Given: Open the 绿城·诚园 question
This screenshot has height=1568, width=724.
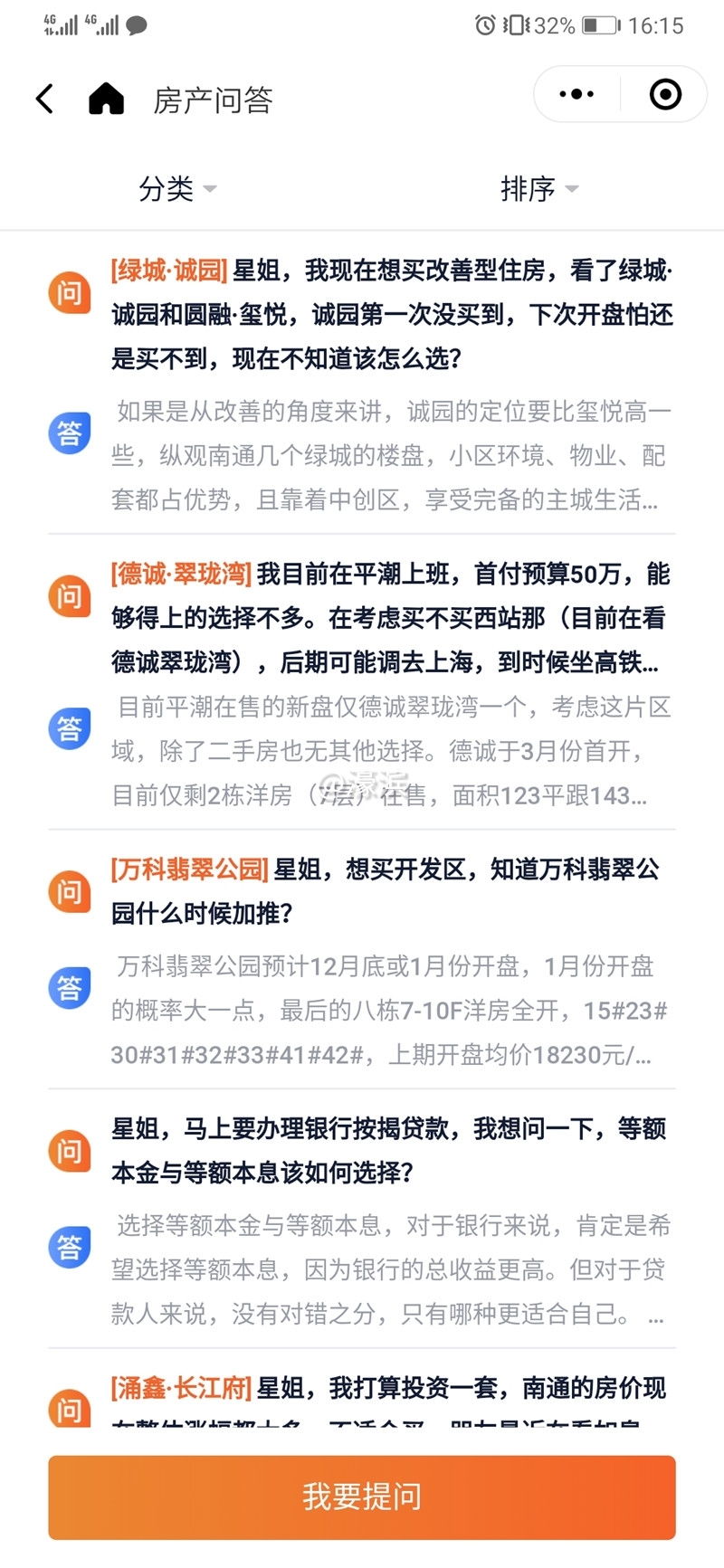Looking at the screenshot, I should (x=391, y=314).
